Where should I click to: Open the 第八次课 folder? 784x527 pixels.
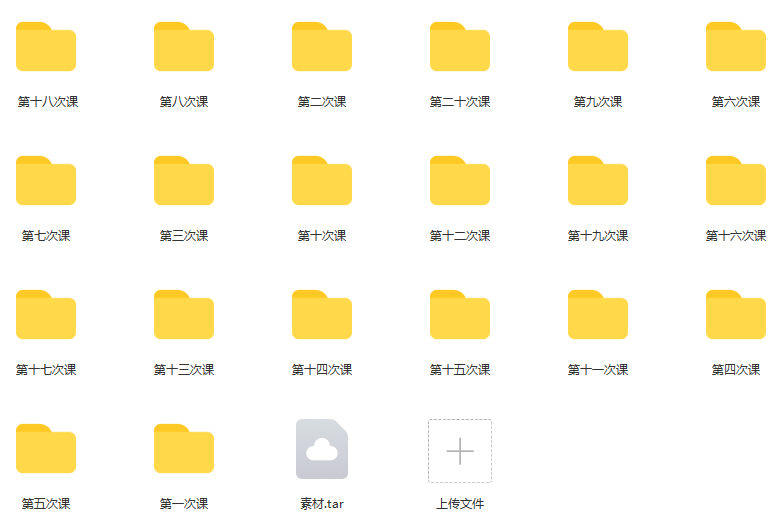click(x=184, y=47)
